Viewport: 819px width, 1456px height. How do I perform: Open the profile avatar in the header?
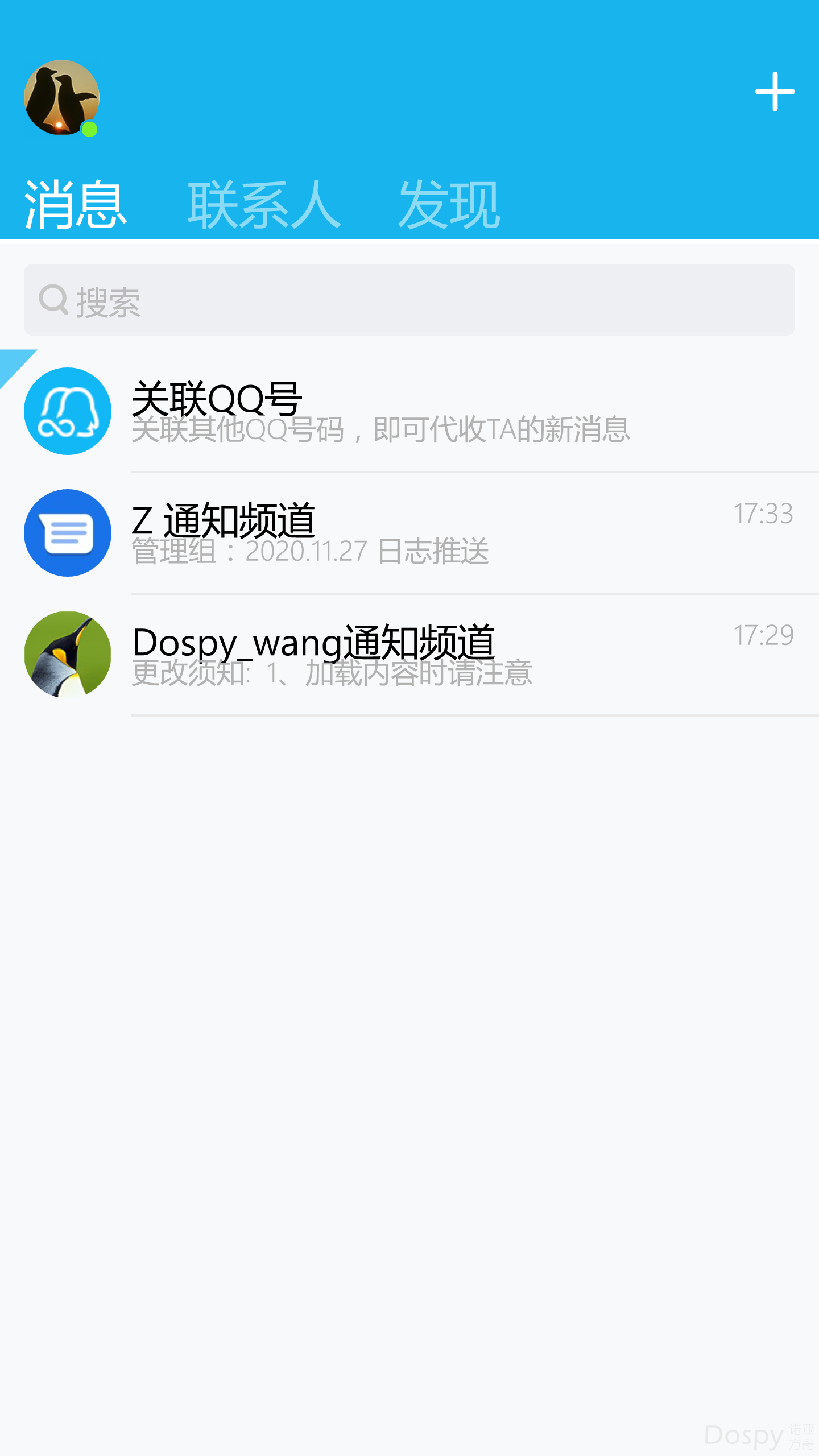pos(61,98)
